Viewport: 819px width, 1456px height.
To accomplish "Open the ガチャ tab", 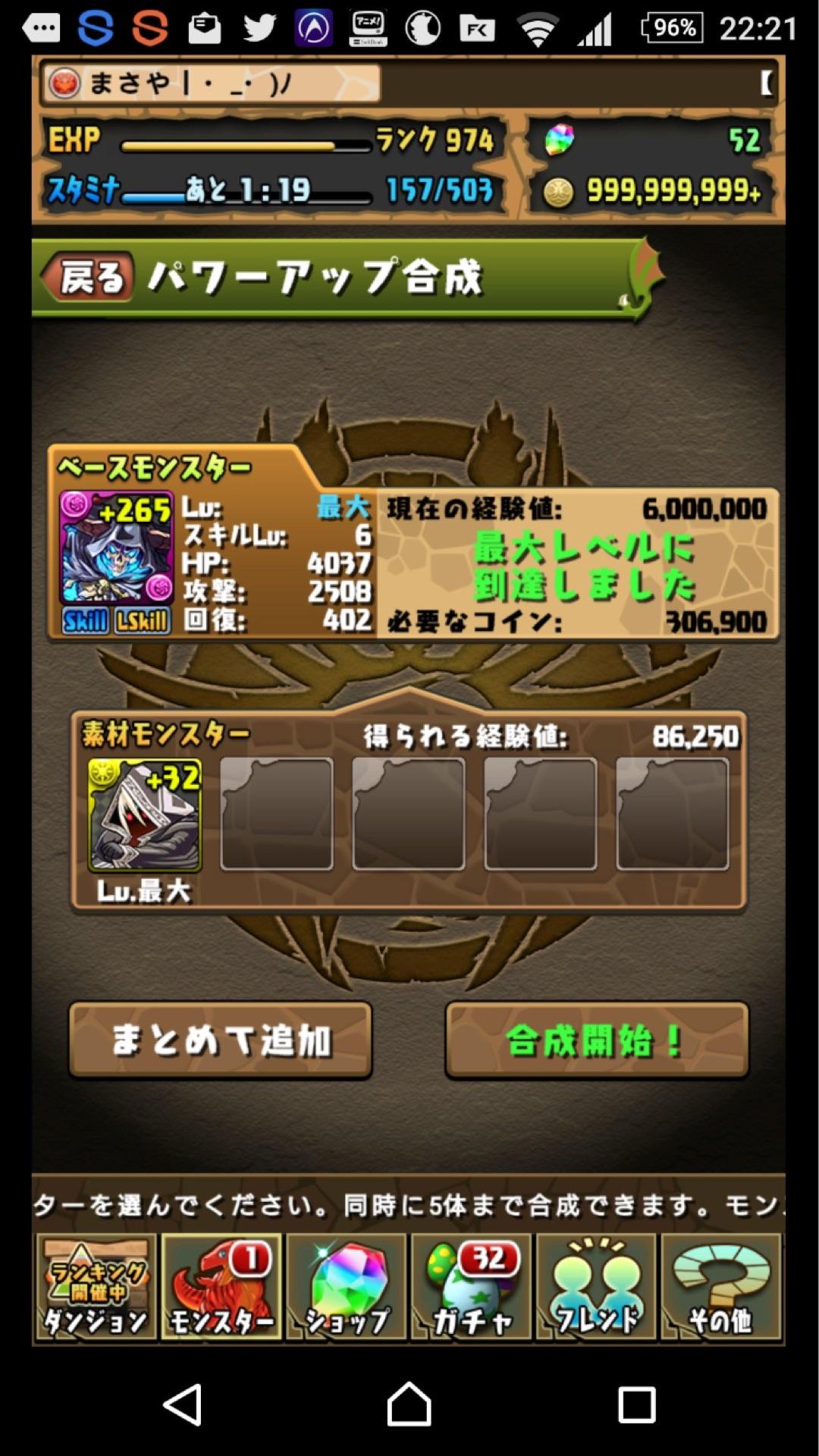I will 472,1288.
